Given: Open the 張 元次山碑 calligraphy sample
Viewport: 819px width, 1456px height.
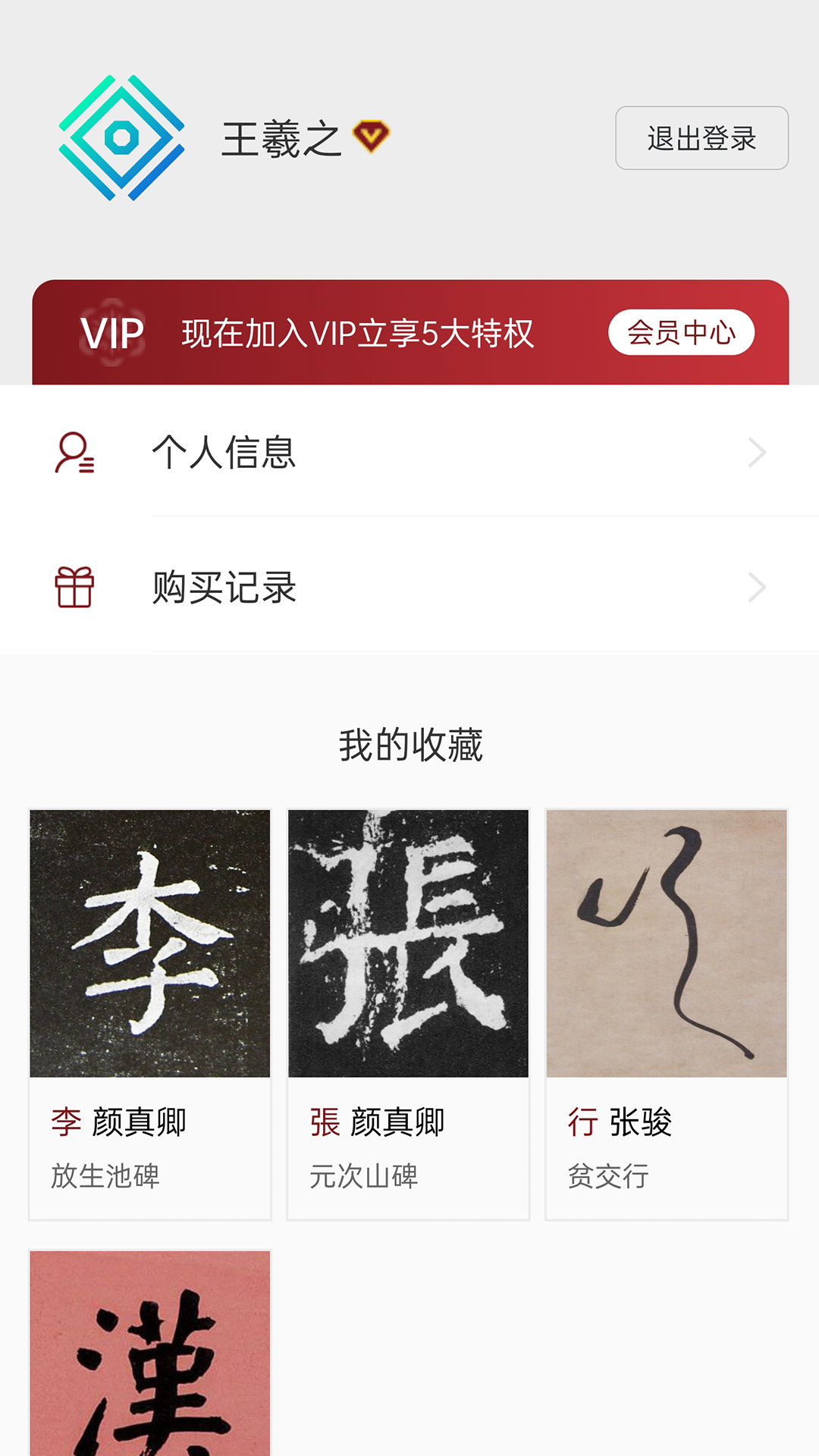Looking at the screenshot, I should (408, 943).
